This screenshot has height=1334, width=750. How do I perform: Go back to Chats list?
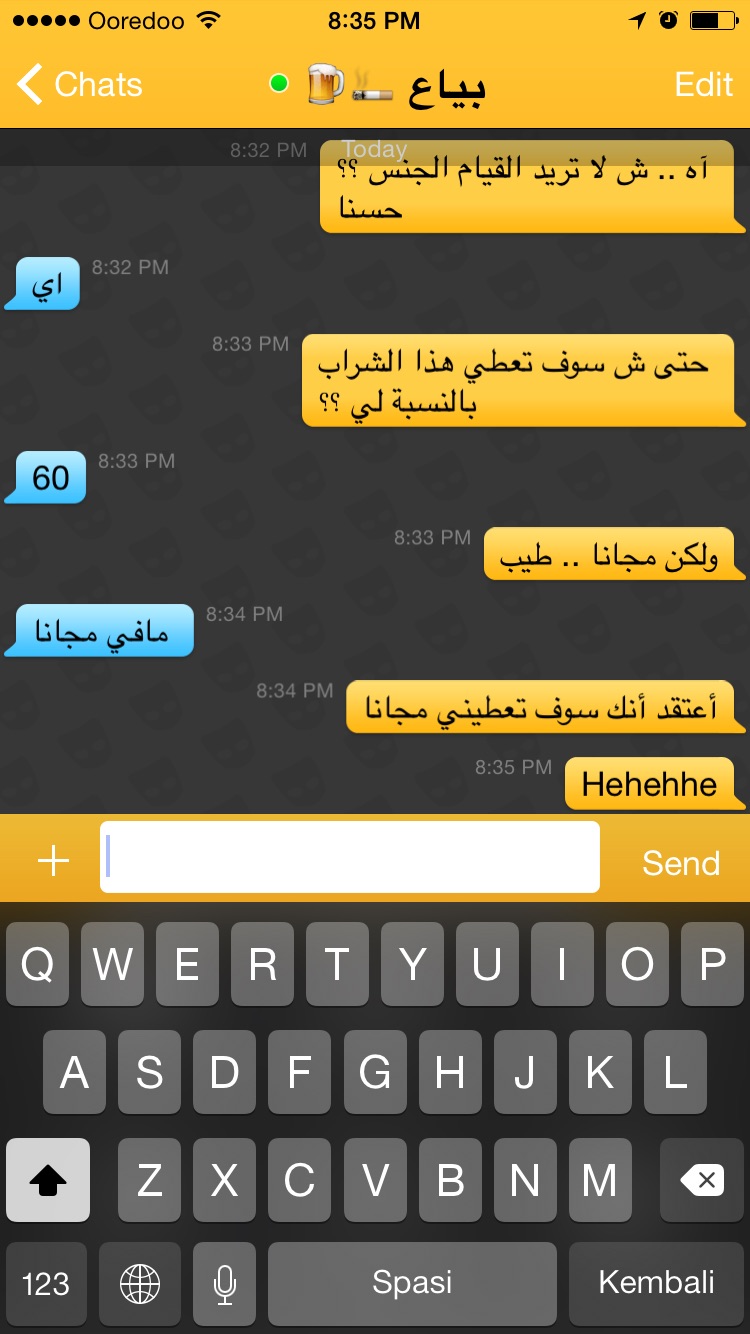click(x=80, y=85)
